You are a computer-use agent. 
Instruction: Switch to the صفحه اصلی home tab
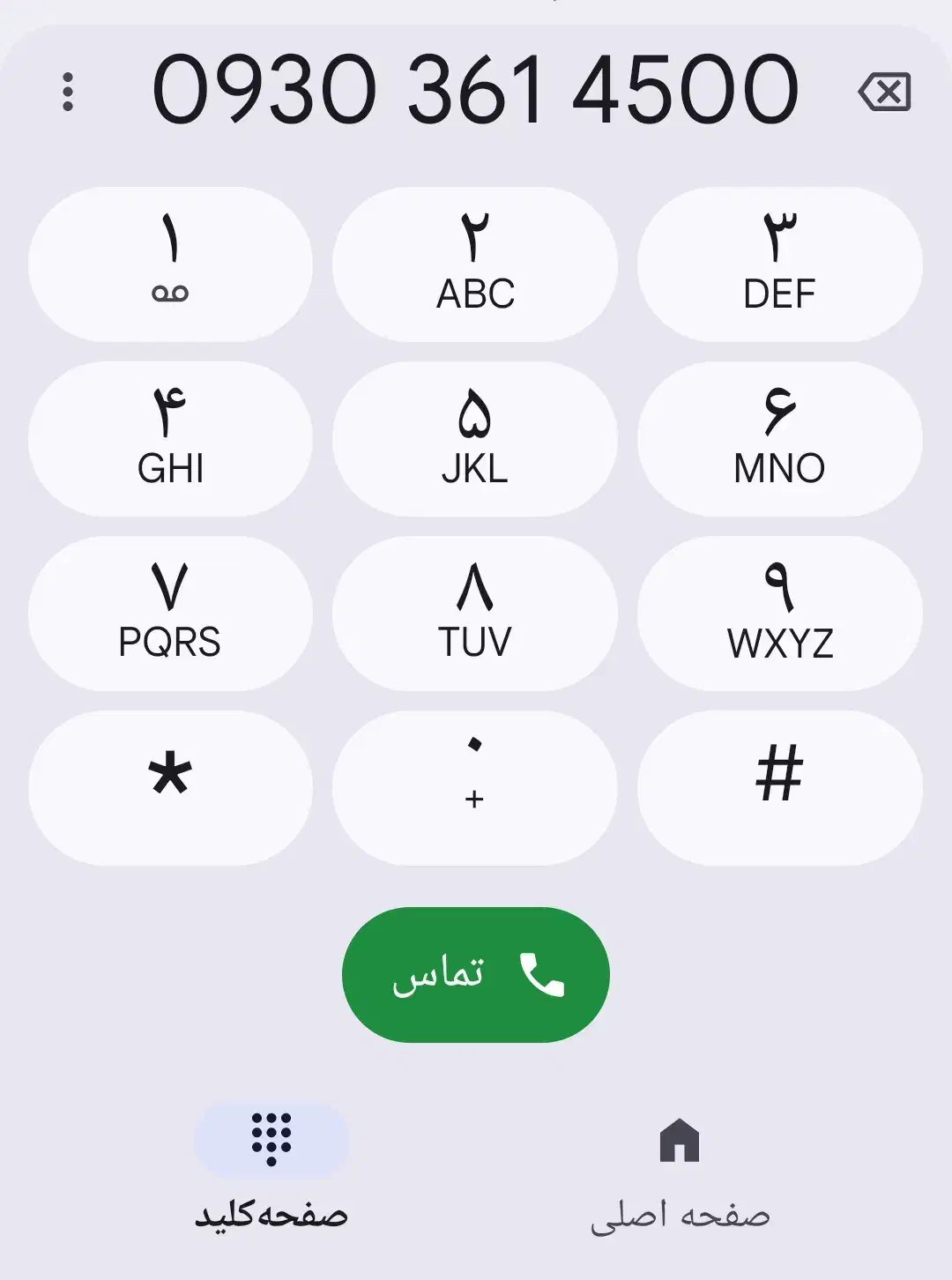point(680,1172)
